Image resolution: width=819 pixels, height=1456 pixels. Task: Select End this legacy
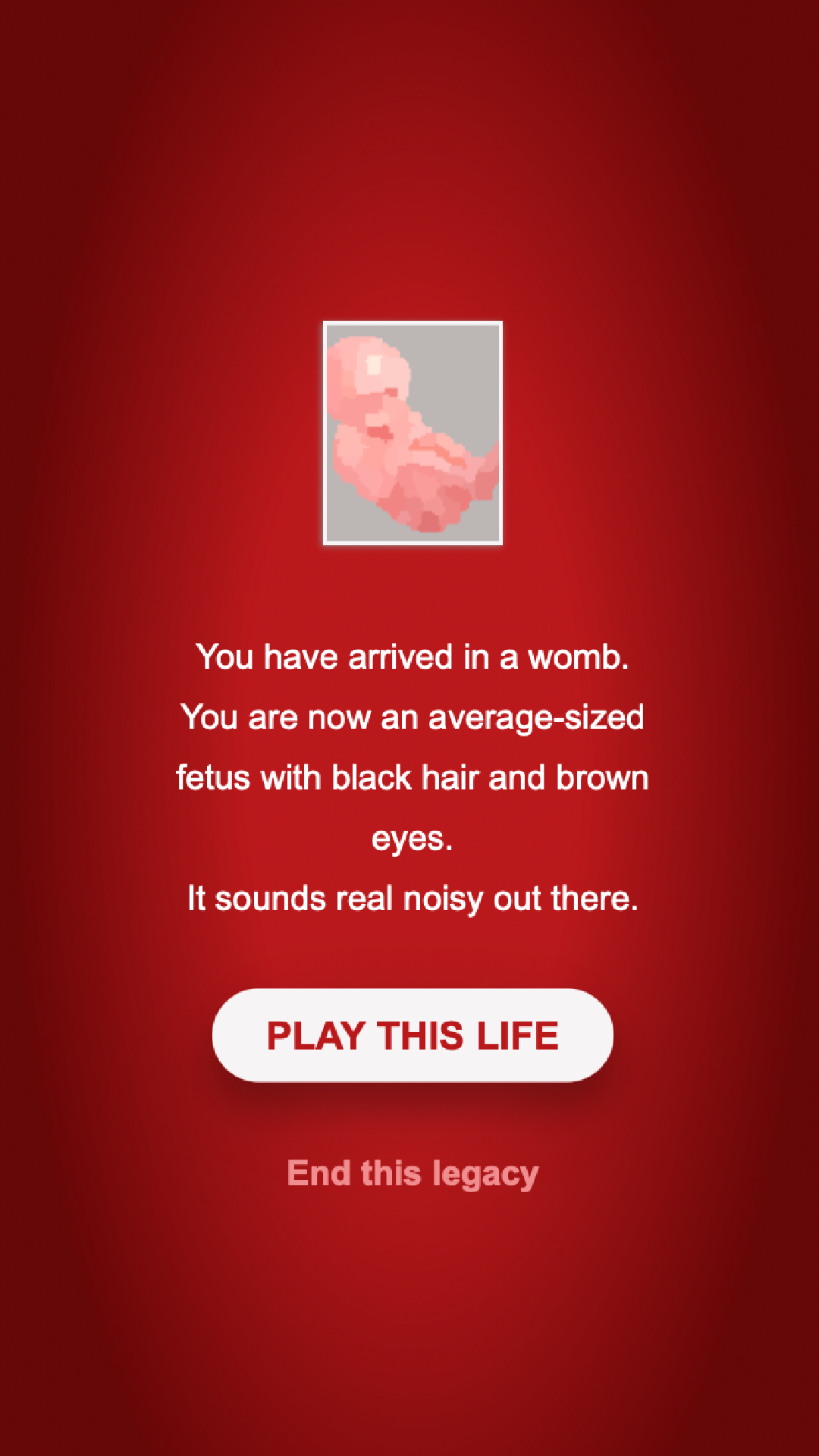[x=413, y=1174]
